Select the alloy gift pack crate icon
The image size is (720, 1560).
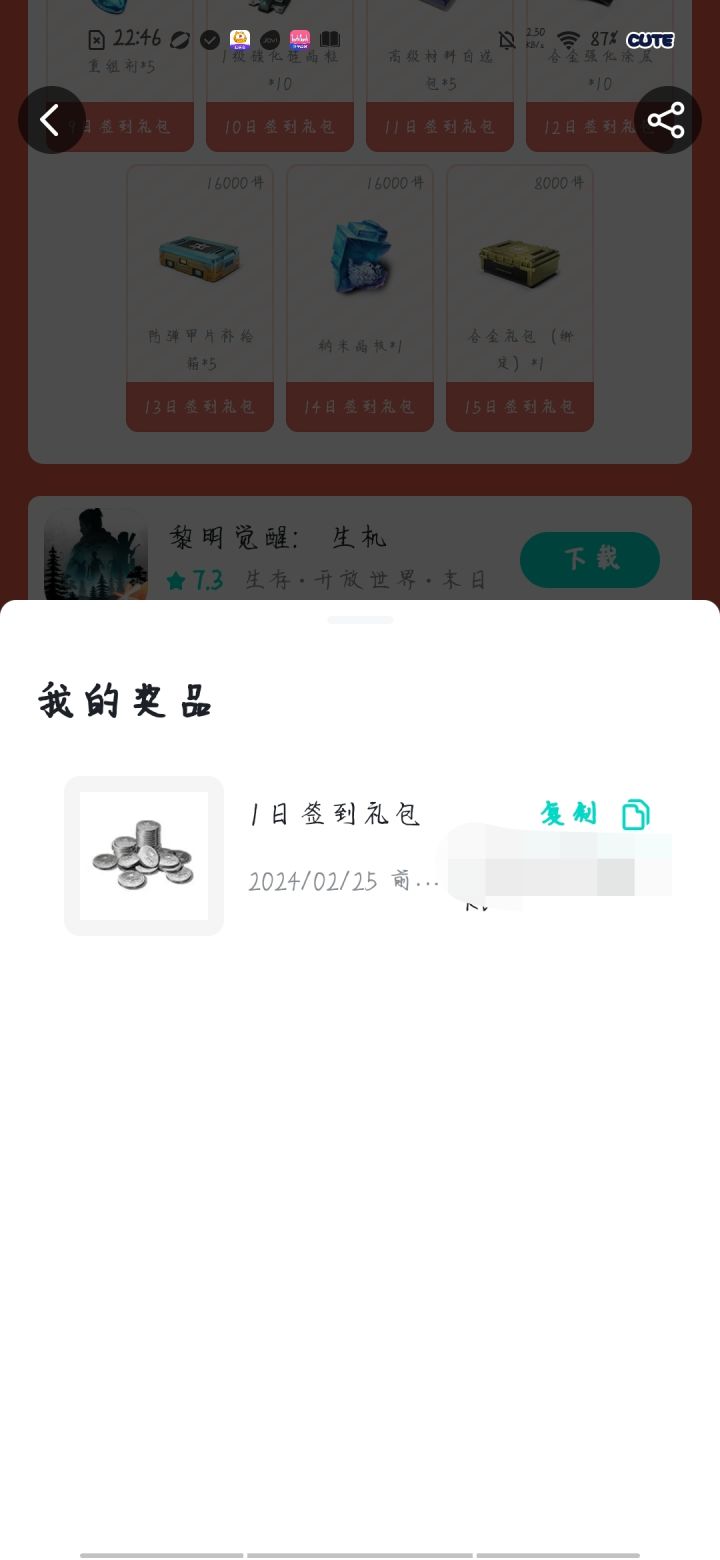coord(520,258)
